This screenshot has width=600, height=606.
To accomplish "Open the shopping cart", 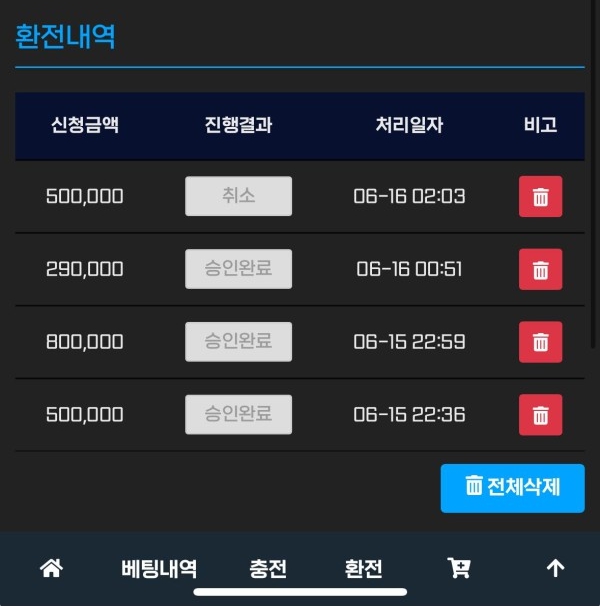I will (x=459, y=569).
